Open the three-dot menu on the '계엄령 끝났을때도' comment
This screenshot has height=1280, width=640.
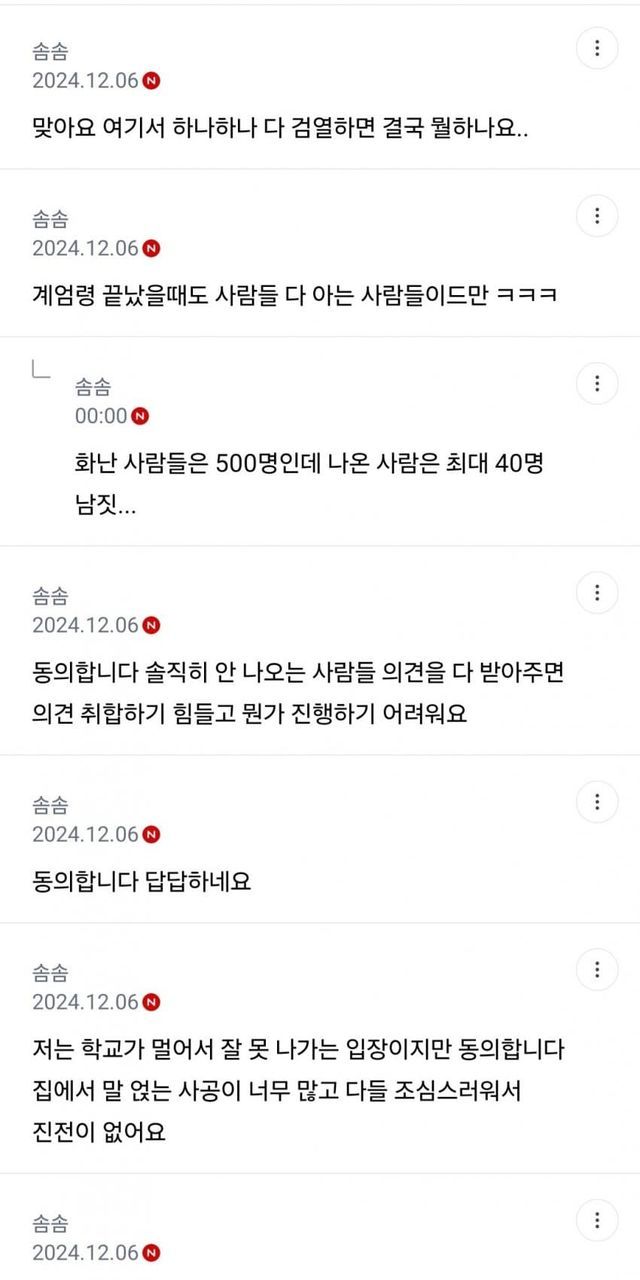click(597, 215)
